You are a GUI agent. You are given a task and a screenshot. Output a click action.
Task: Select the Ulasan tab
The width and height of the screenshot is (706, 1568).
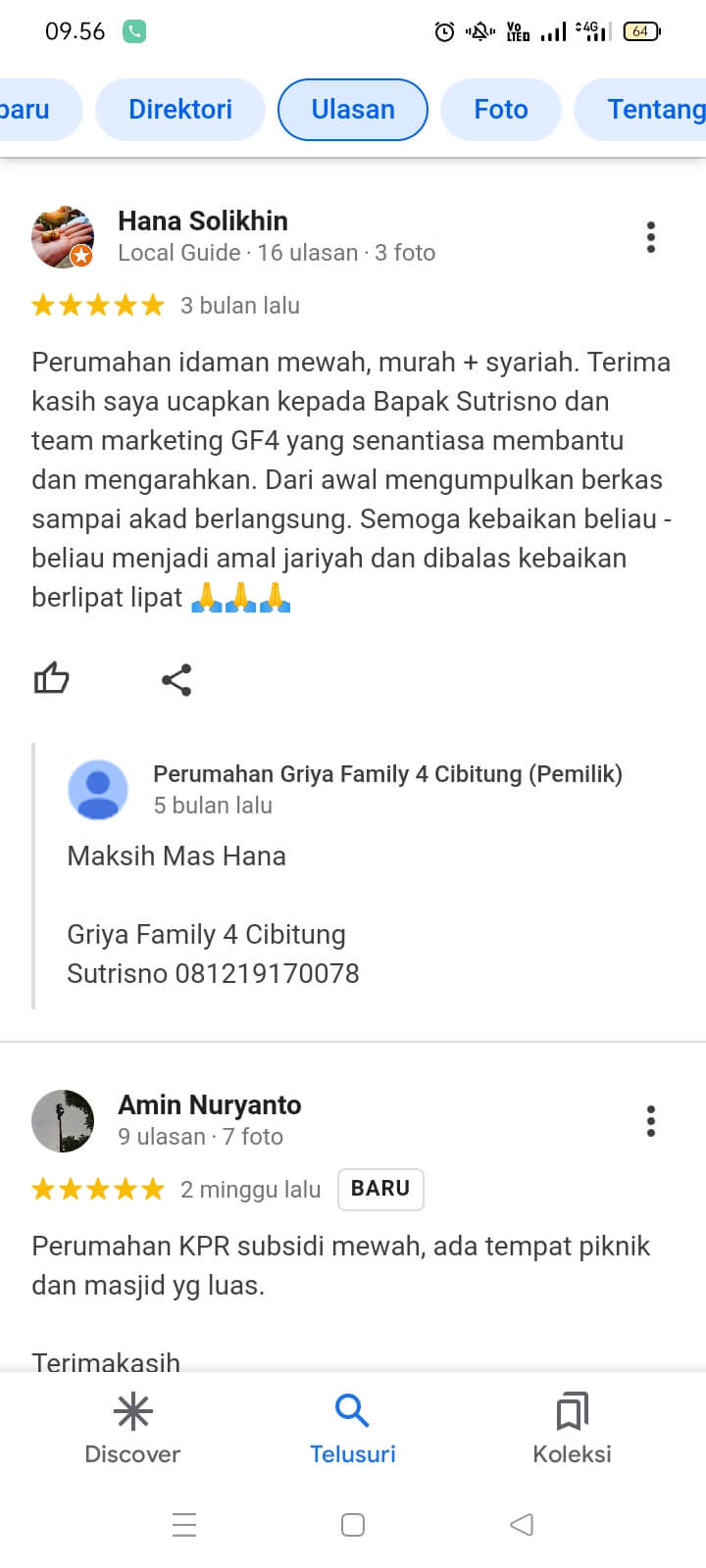353,109
